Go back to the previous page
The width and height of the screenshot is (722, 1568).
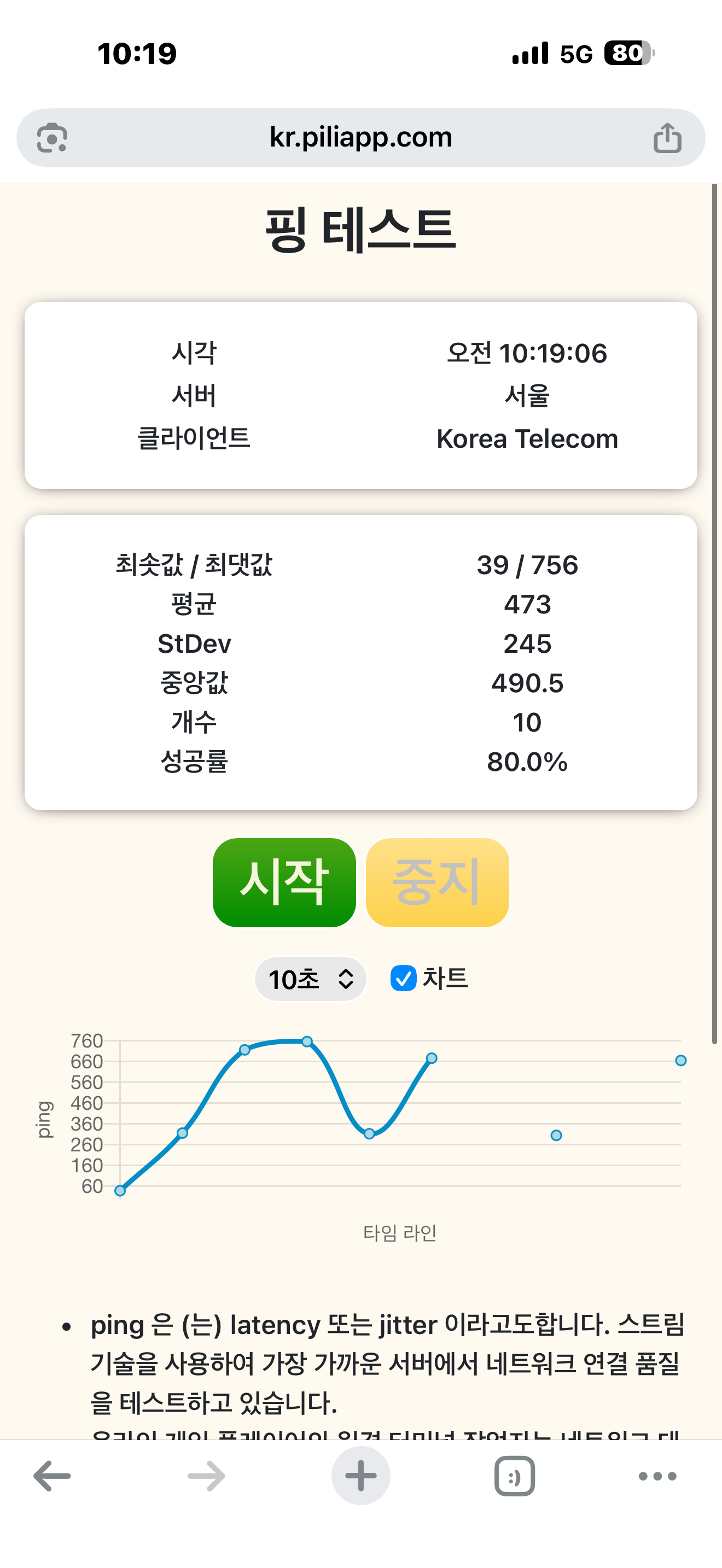[52, 1476]
